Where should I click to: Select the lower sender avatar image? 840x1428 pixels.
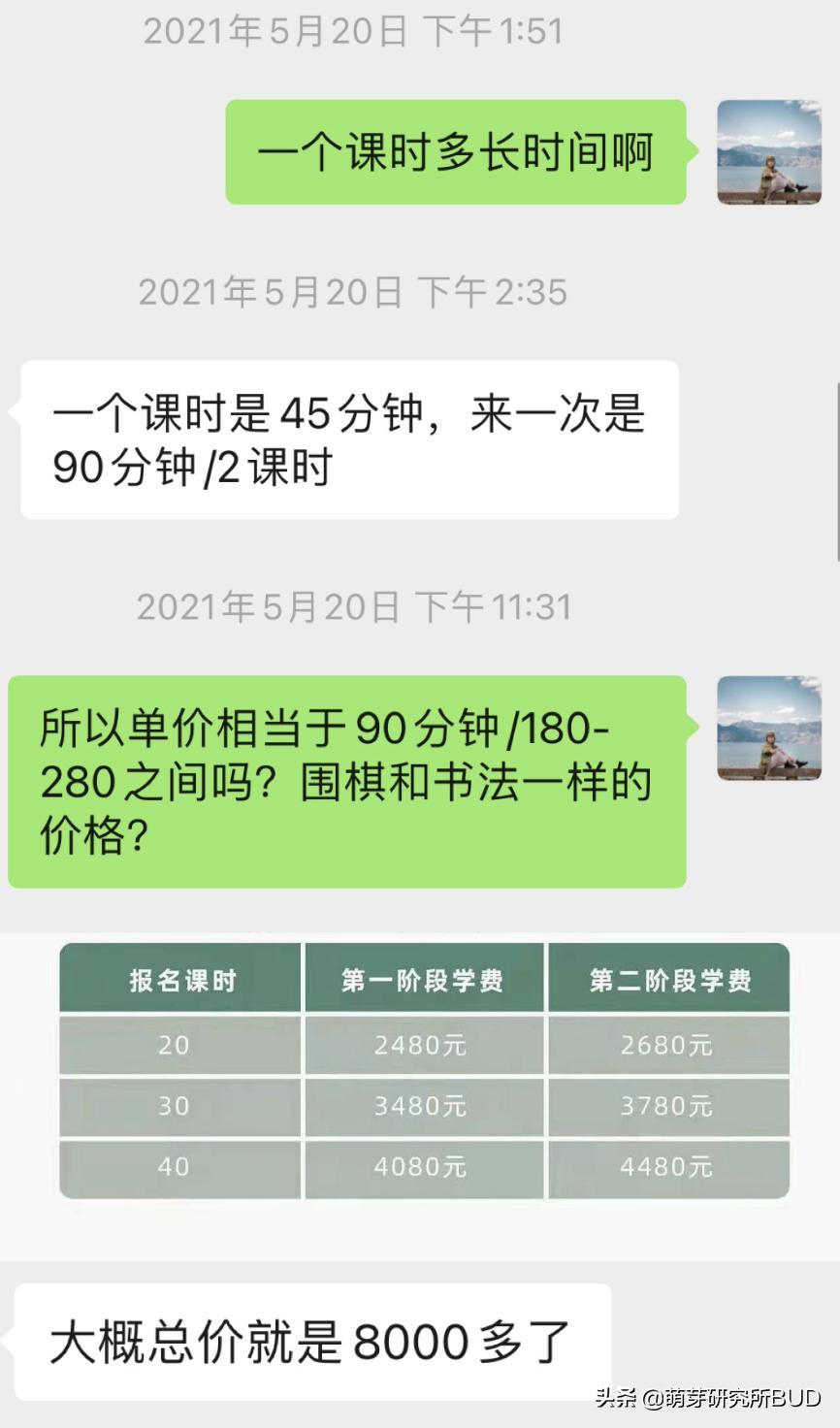click(769, 730)
